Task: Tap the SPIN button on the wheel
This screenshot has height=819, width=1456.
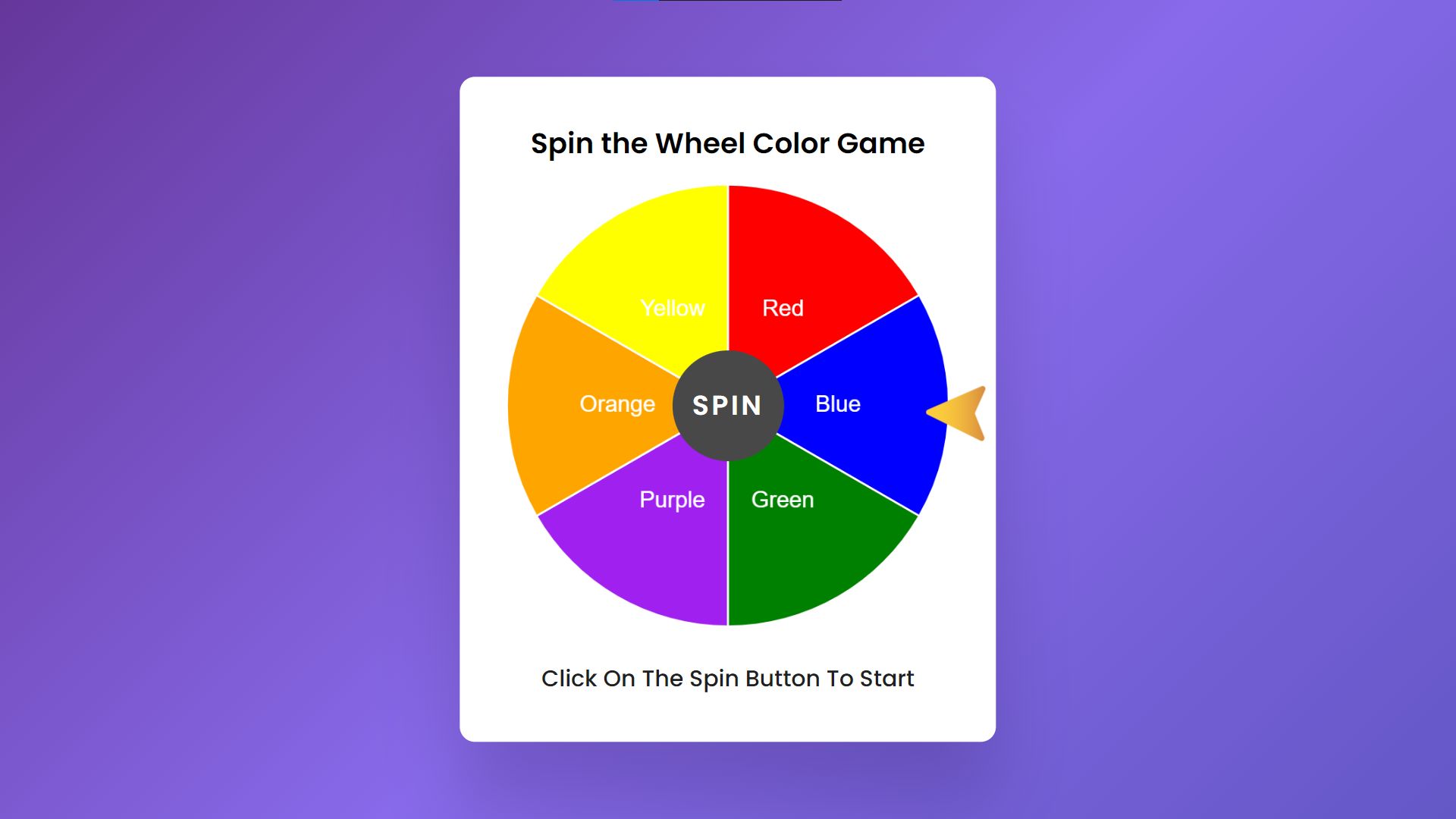Action: pyautogui.click(x=727, y=406)
